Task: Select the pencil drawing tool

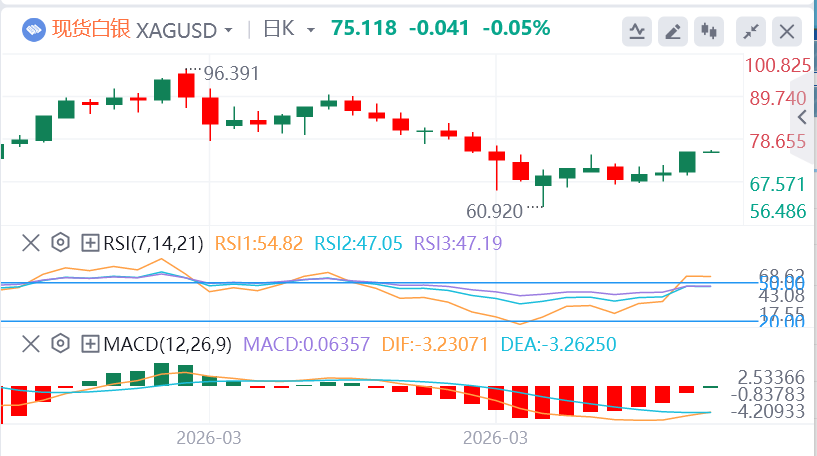Action: coord(673,32)
